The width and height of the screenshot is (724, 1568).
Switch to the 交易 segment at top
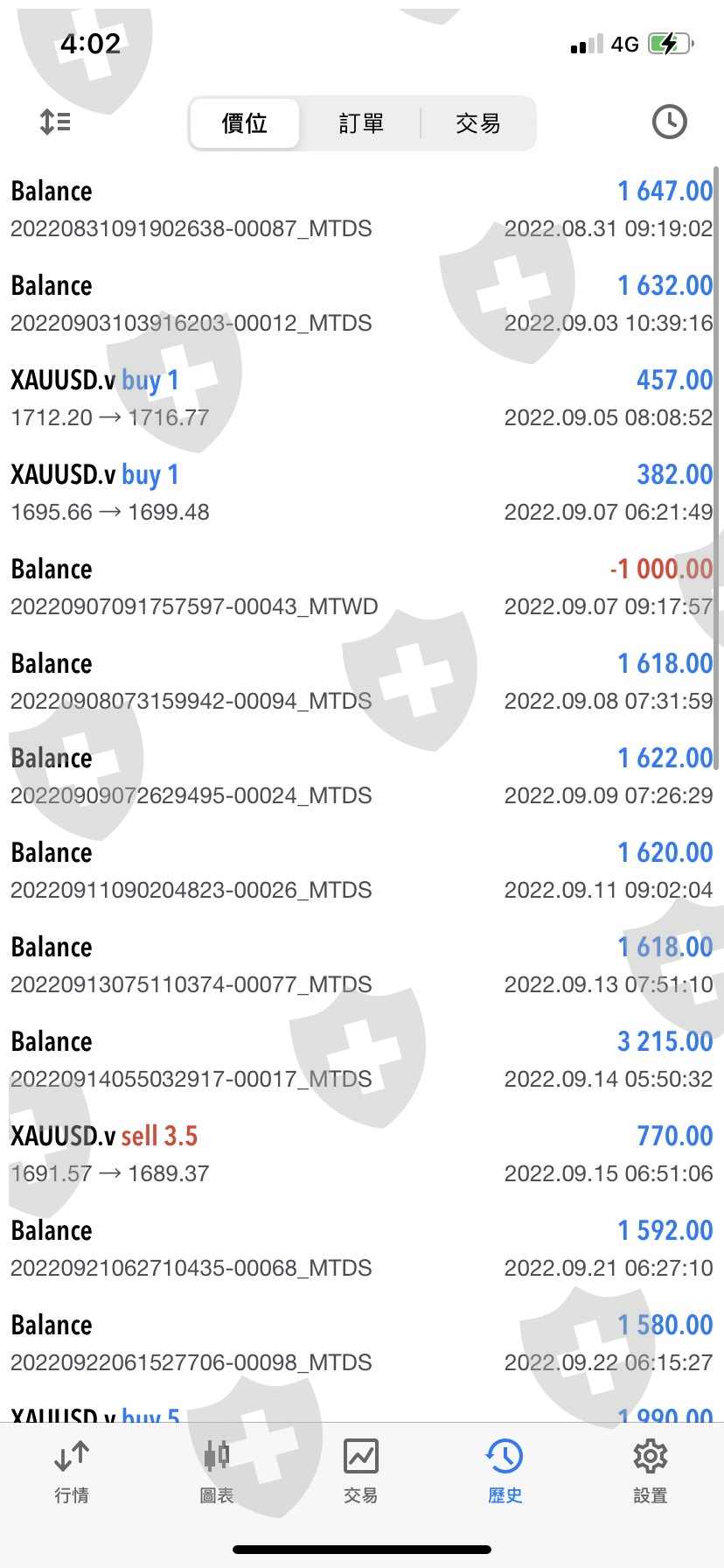pyautogui.click(x=477, y=123)
